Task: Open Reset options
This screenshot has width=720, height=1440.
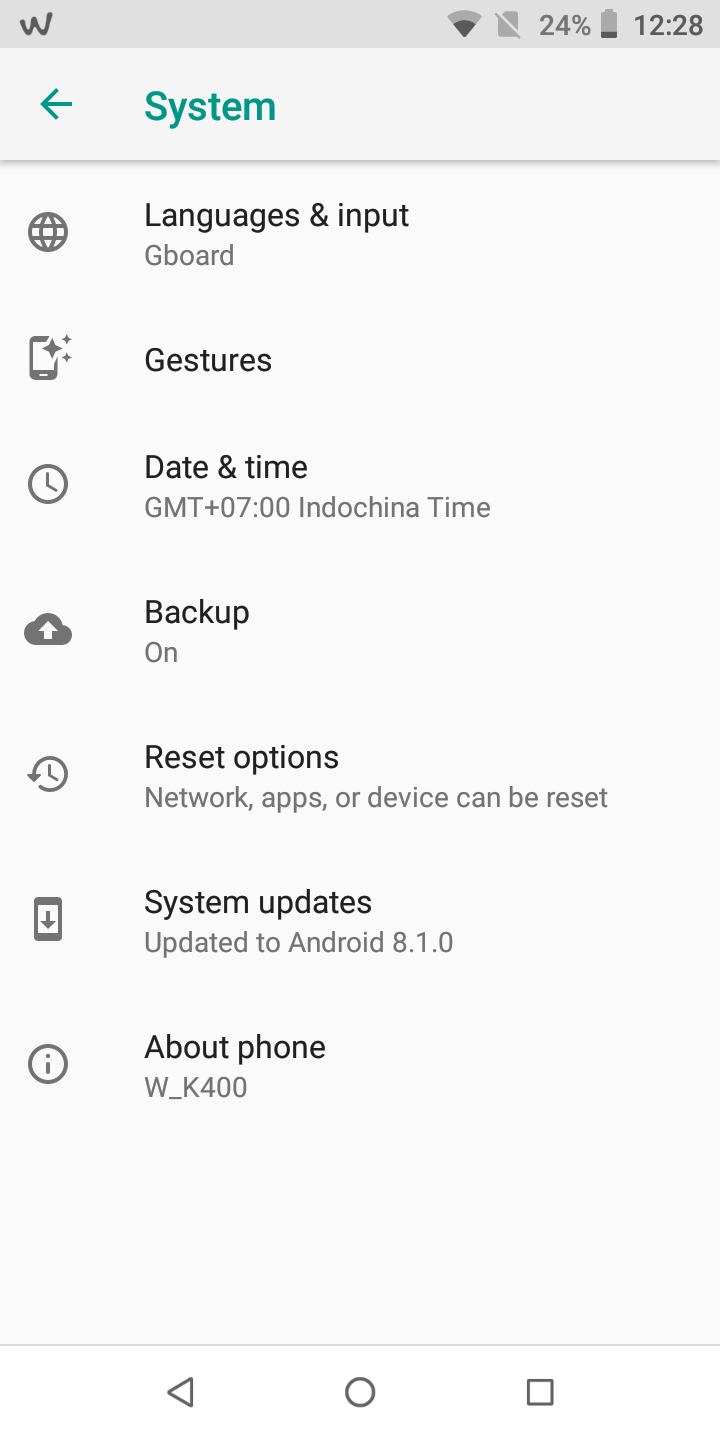Action: (242, 776)
